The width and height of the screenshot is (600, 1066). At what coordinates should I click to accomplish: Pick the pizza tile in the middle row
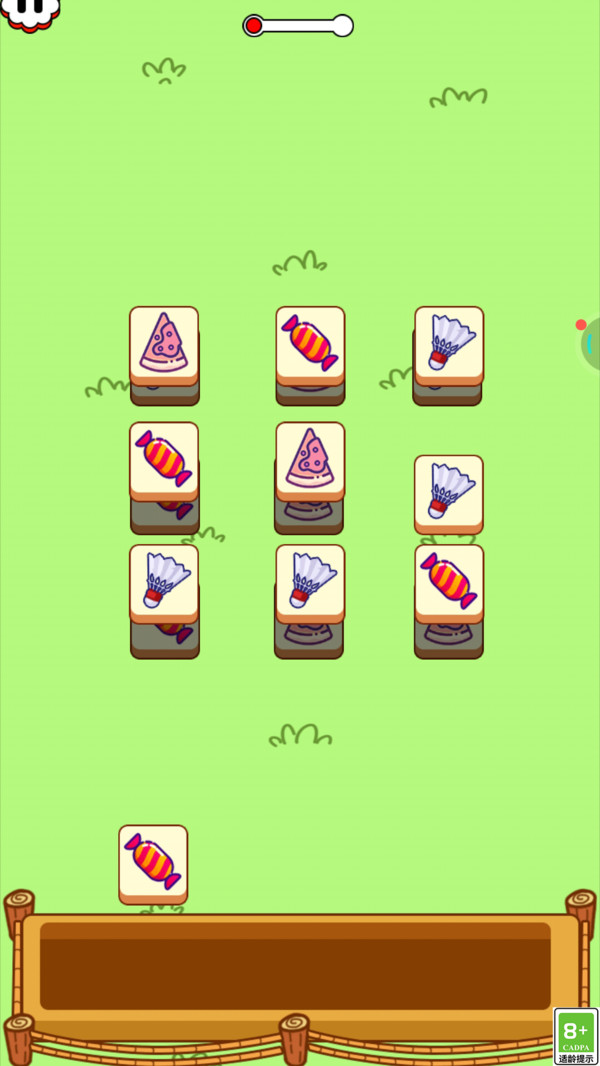point(310,459)
